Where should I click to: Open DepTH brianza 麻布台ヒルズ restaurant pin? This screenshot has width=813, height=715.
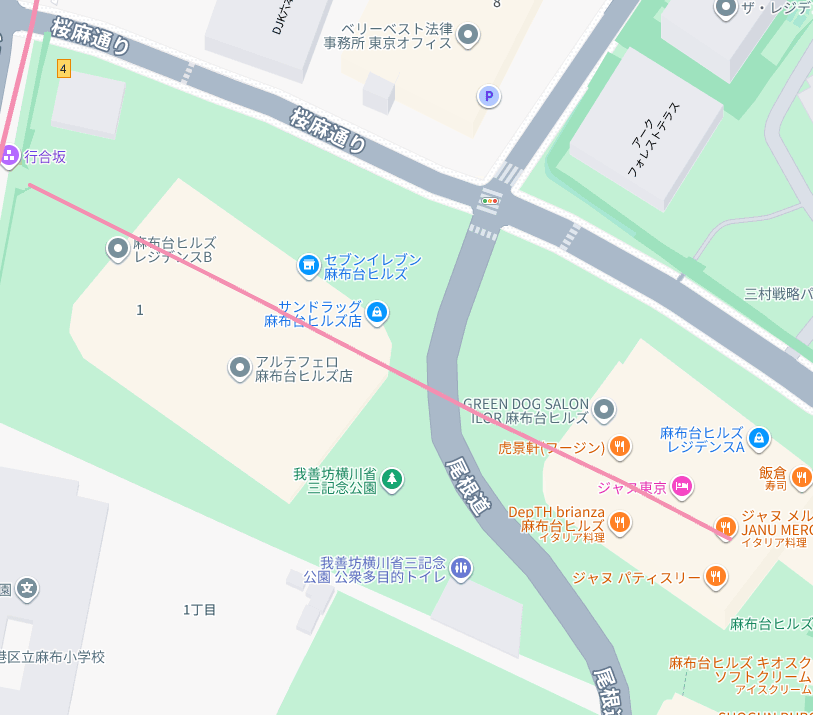(620, 522)
